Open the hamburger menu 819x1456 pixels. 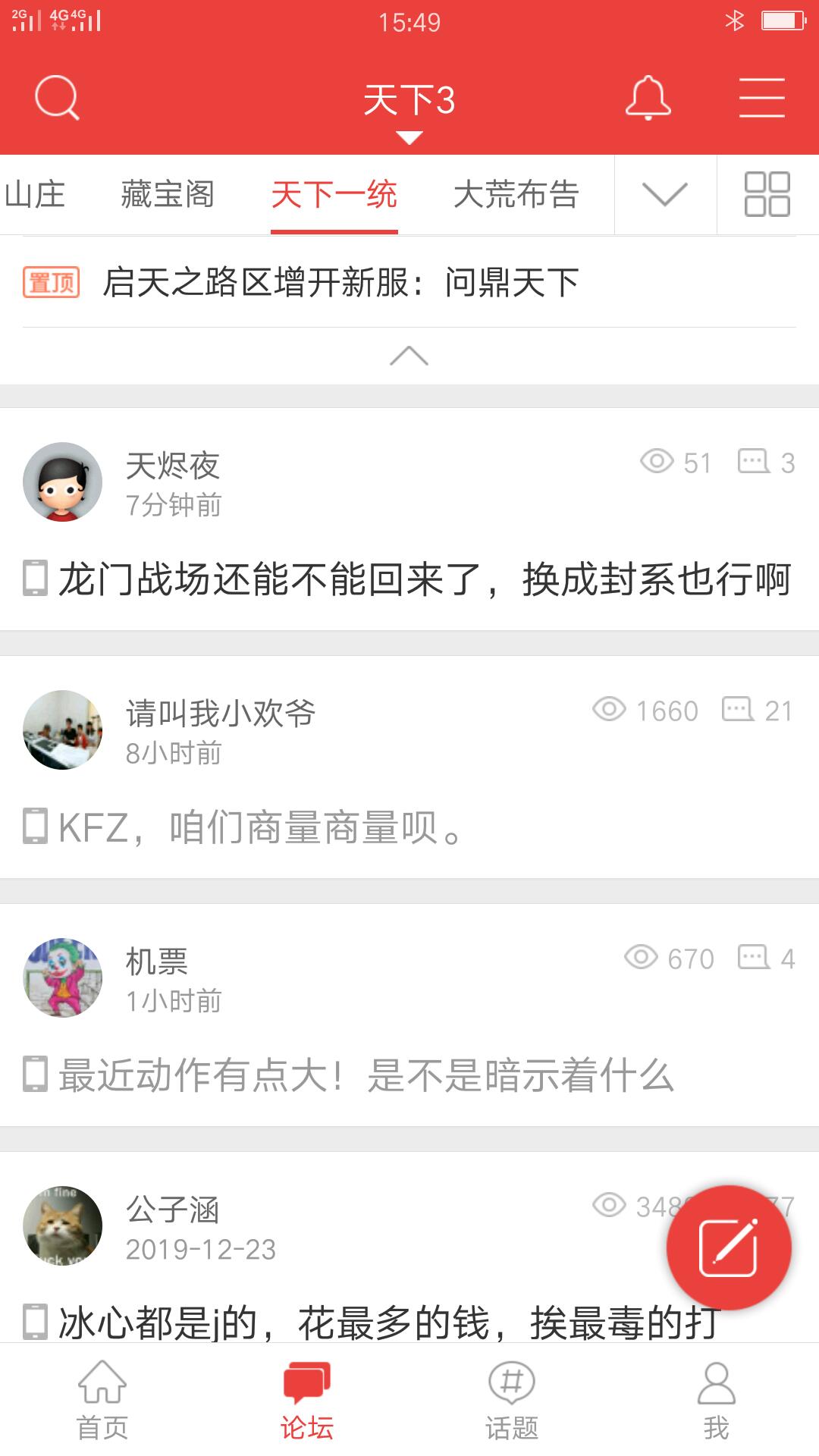coord(761,98)
